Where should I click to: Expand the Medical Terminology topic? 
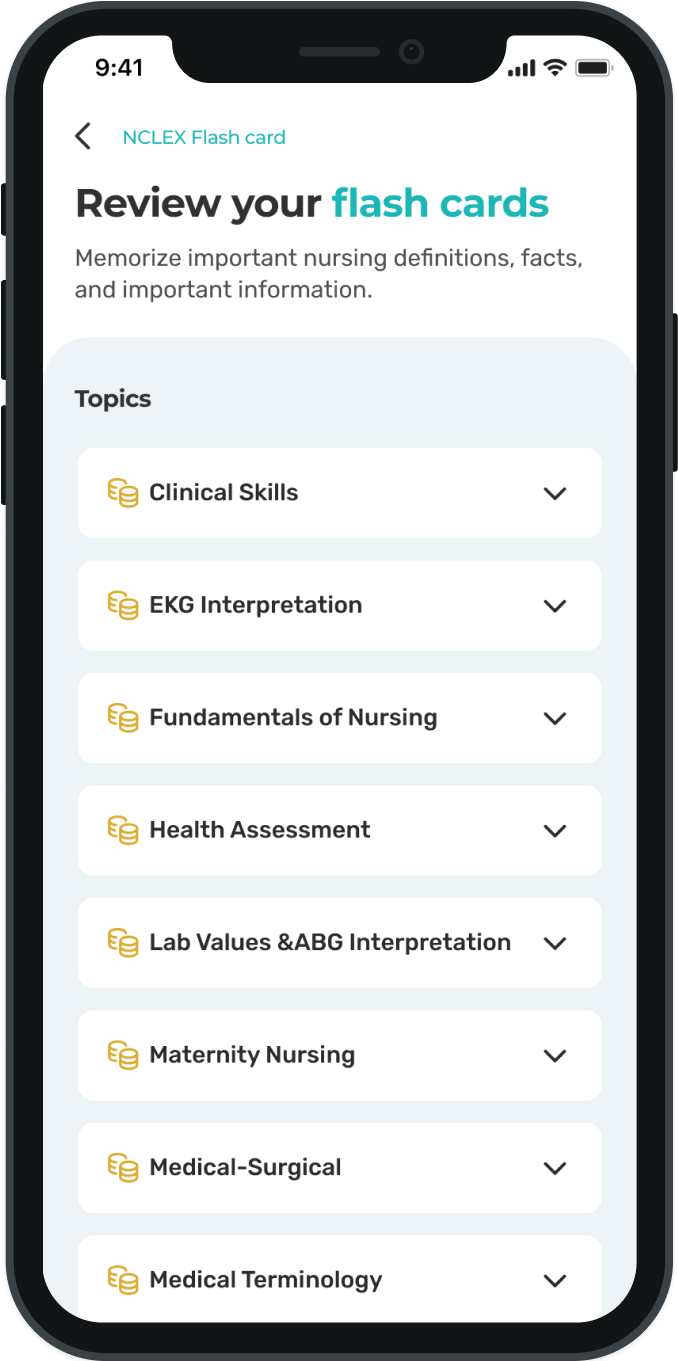tap(340, 1278)
